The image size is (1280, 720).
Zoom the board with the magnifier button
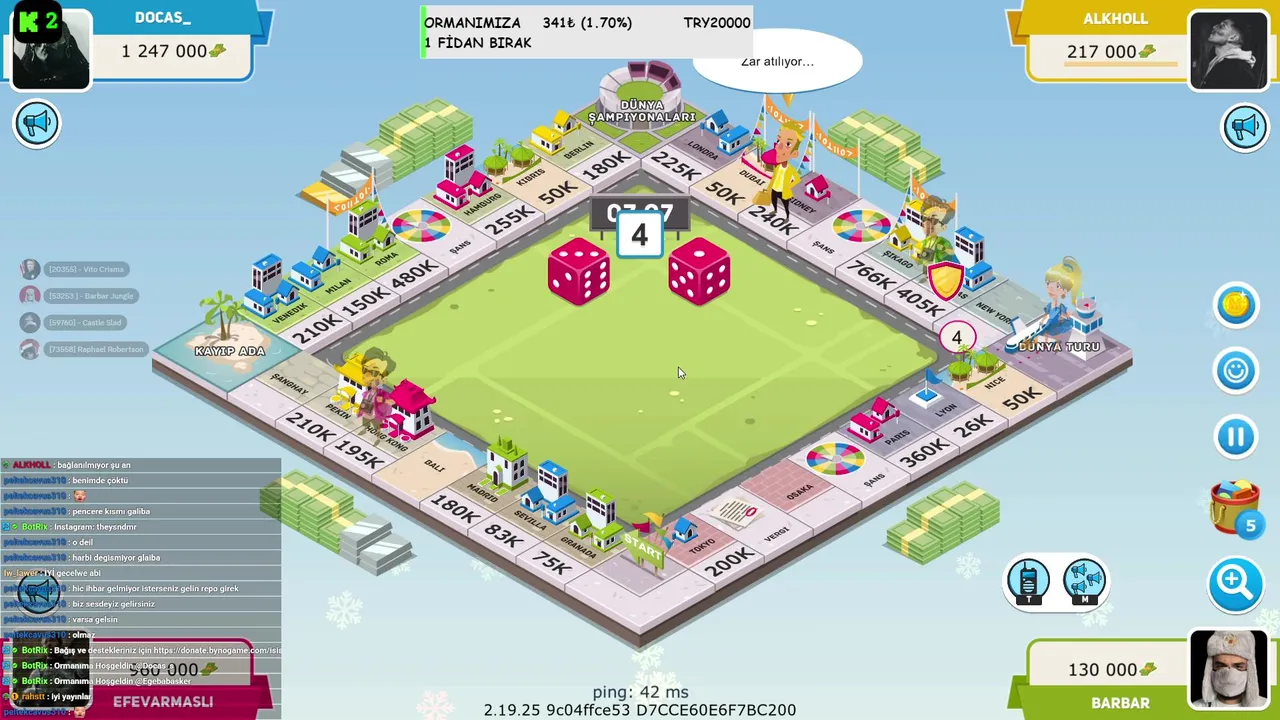pos(1235,582)
